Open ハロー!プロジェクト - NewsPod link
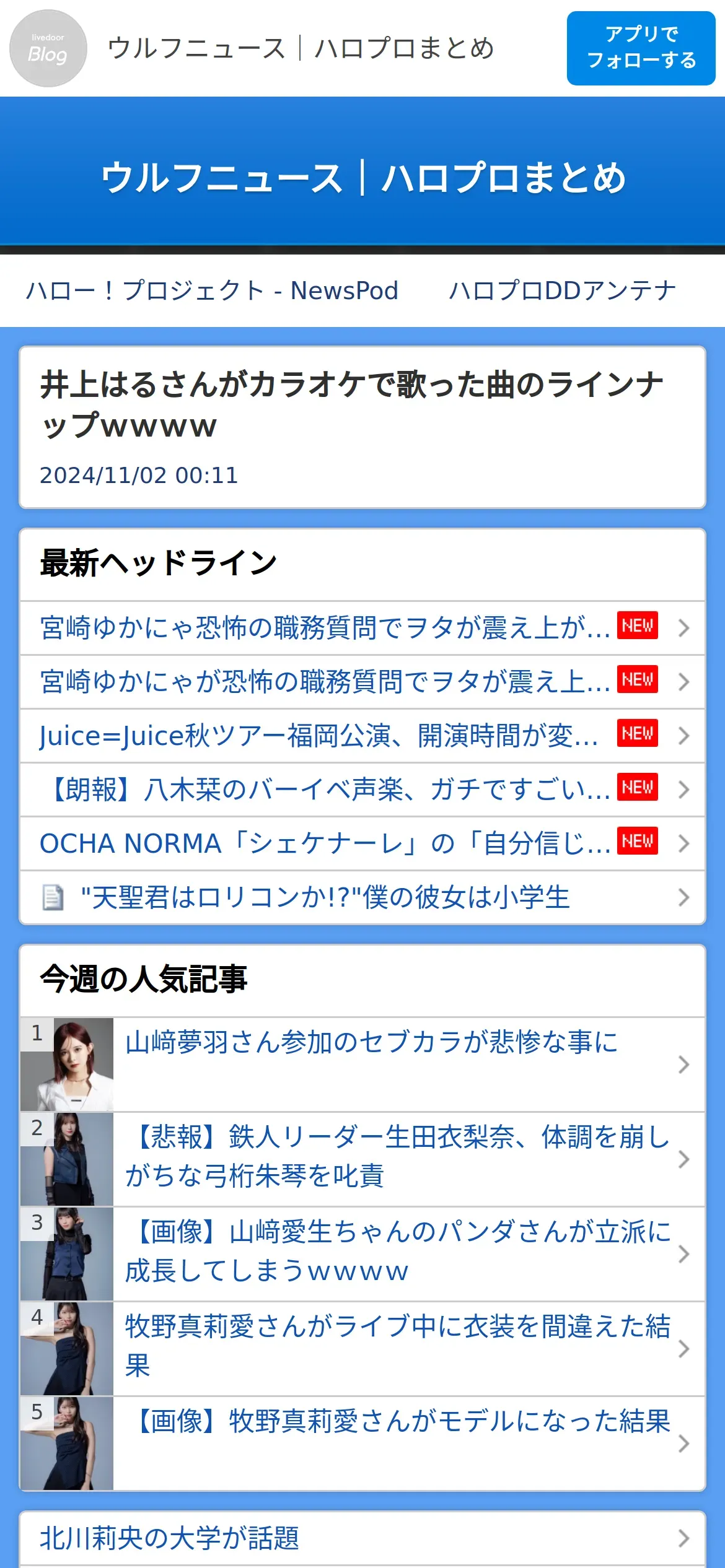This screenshot has width=725, height=1568. click(x=212, y=290)
